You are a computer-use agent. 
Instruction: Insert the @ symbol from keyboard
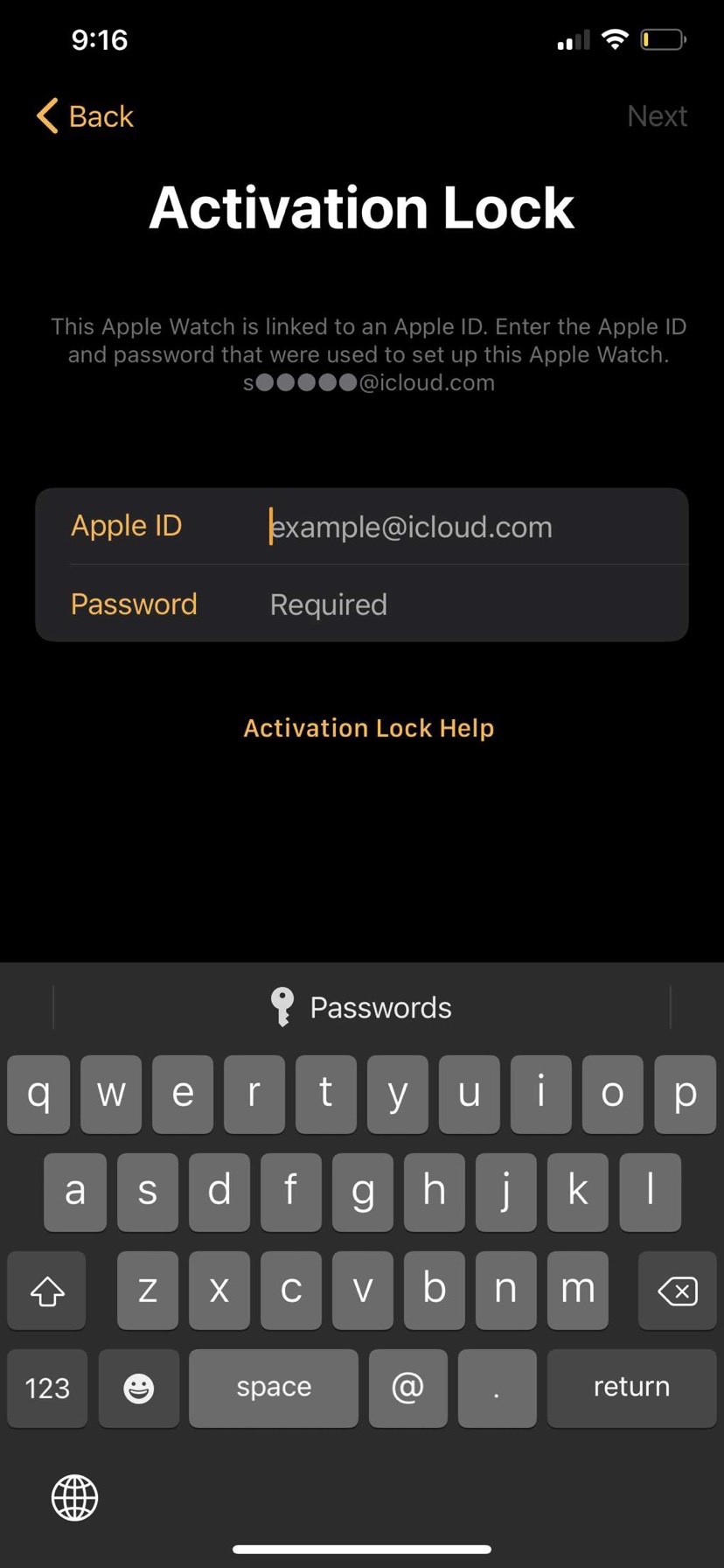tap(407, 1387)
